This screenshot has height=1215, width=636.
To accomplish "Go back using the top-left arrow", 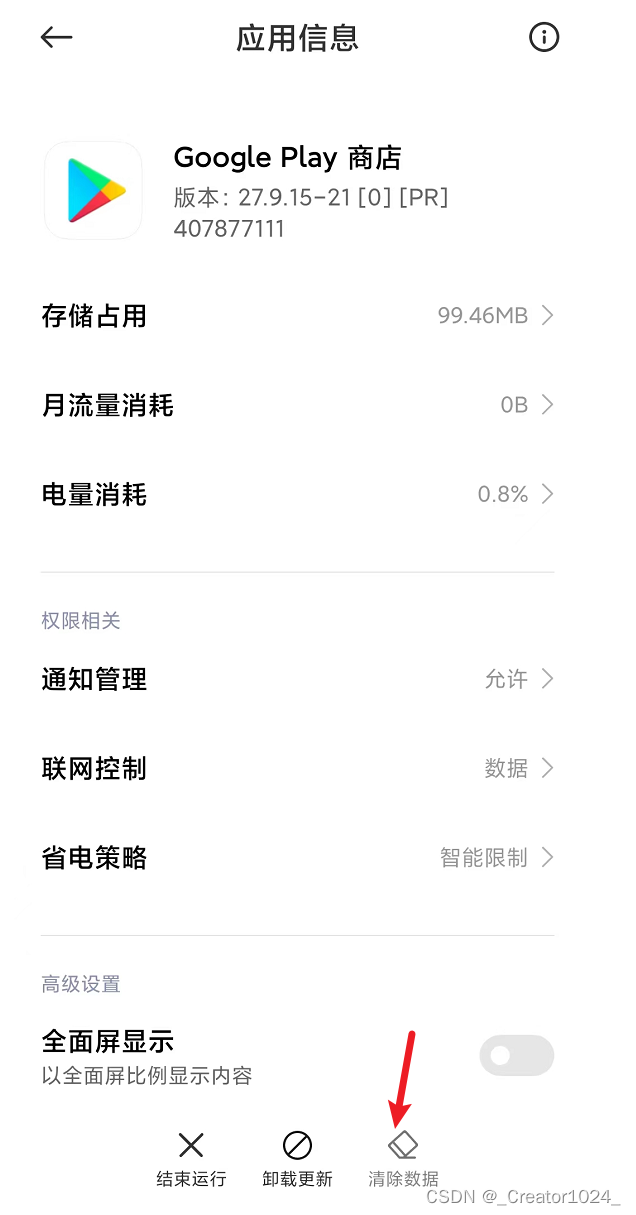I will click(57, 38).
